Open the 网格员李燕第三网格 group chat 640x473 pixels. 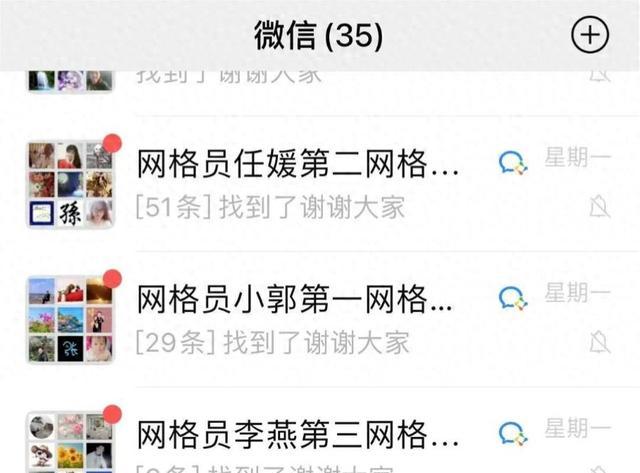(298, 441)
